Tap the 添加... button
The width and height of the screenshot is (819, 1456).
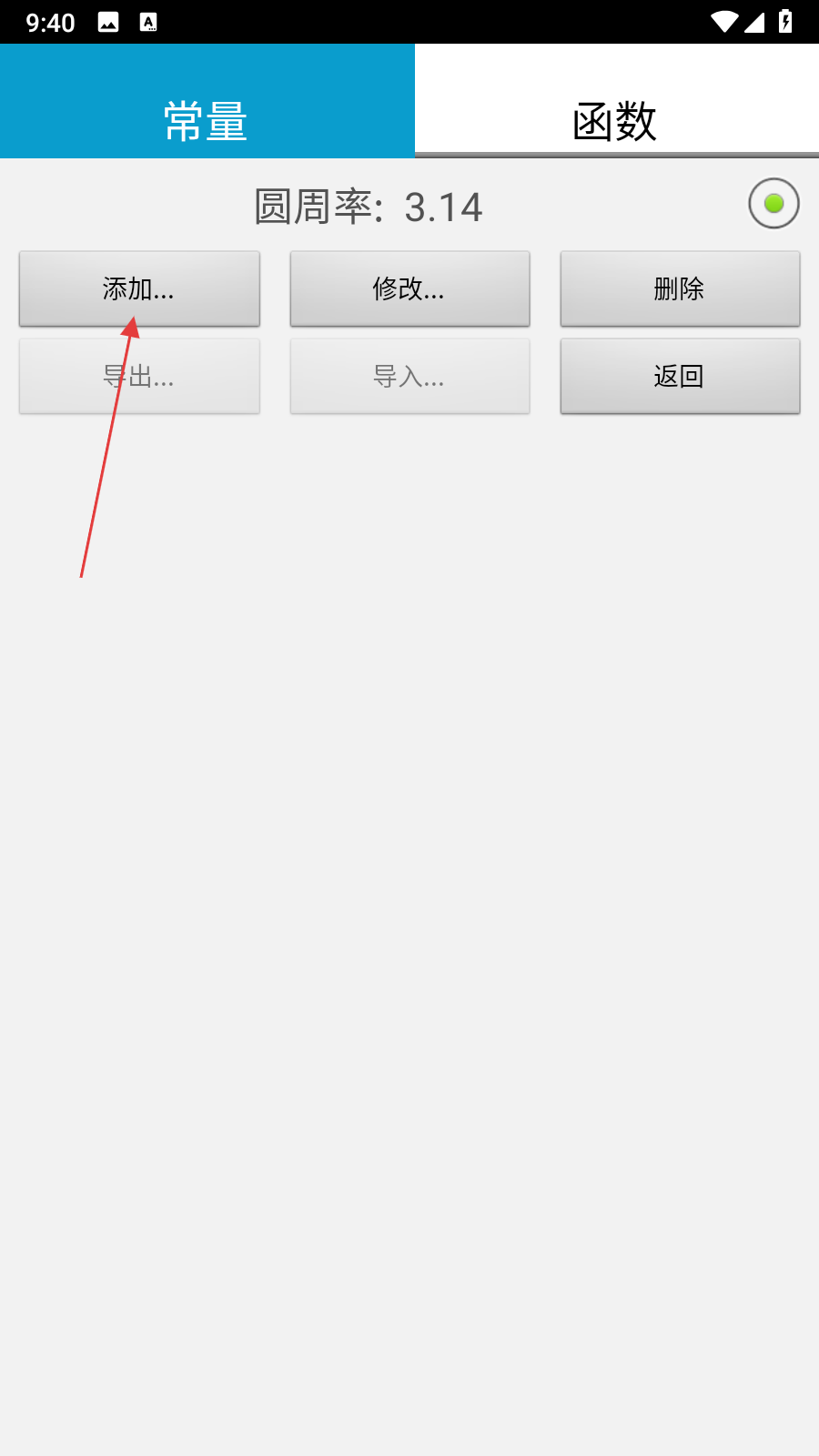[x=139, y=288]
